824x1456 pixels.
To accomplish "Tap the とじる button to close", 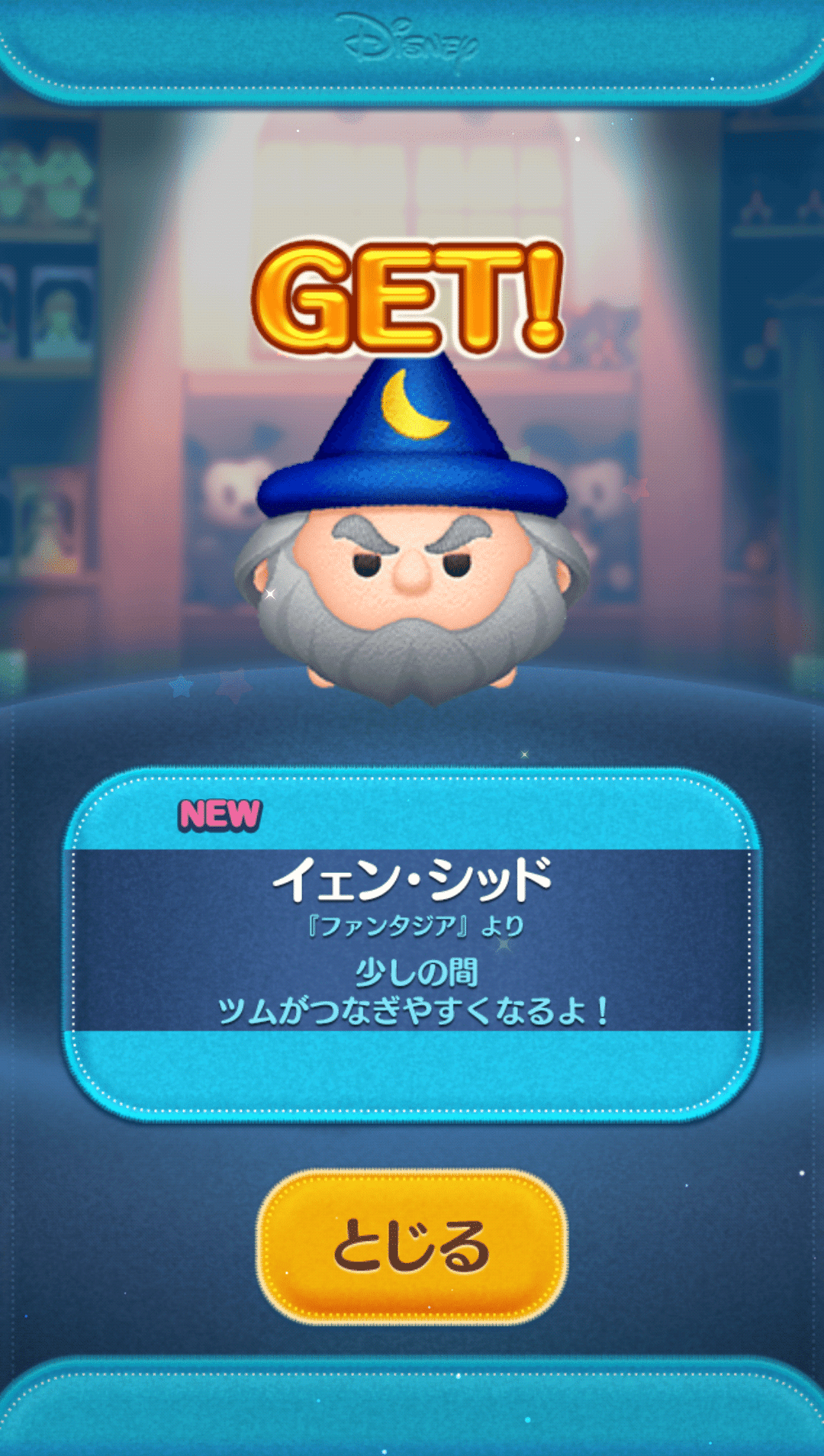I will pyautogui.click(x=412, y=1245).
